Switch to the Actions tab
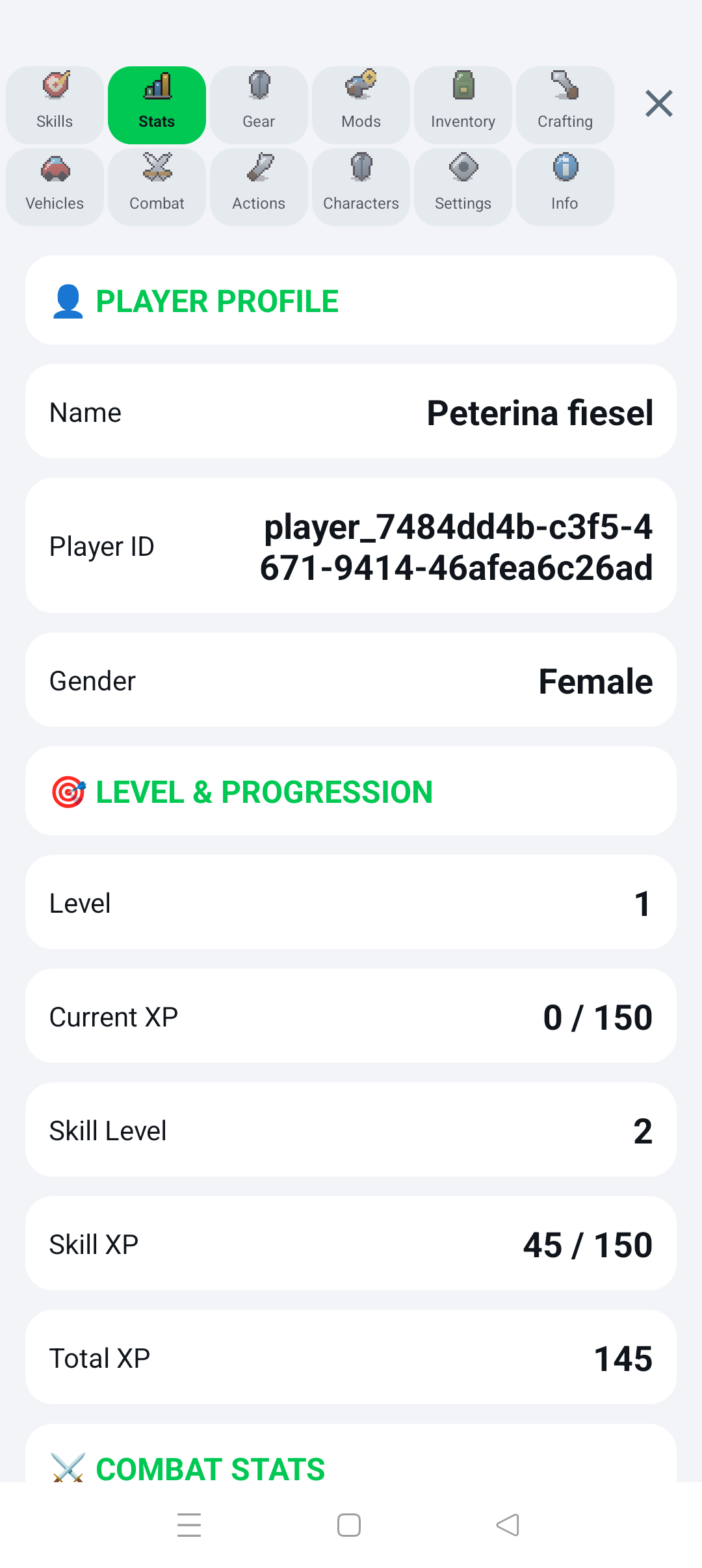 (x=259, y=187)
